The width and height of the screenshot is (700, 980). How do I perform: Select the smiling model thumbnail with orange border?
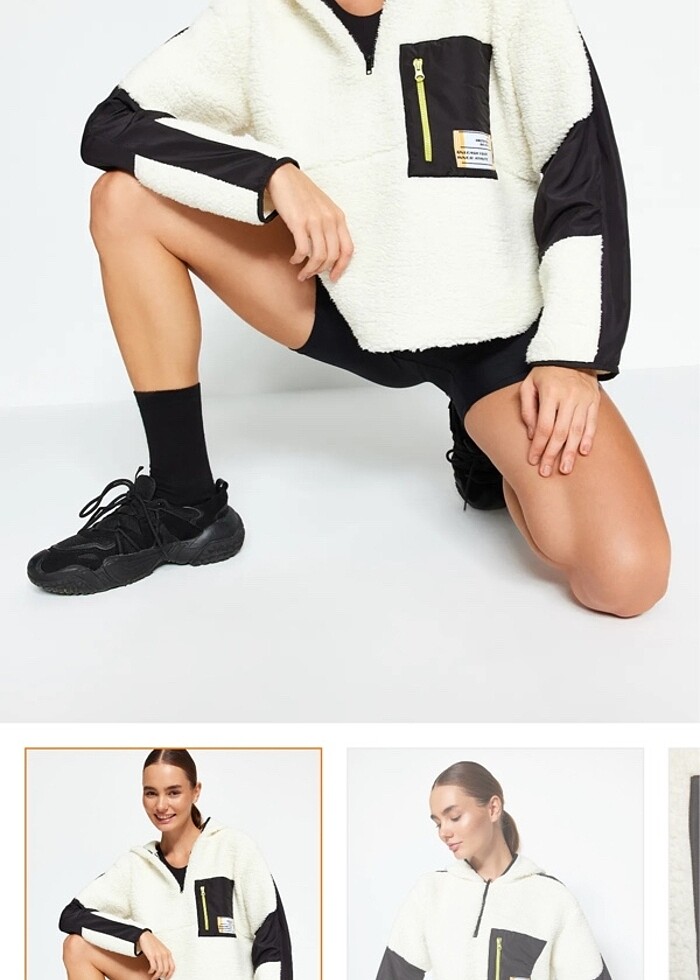pos(174,864)
